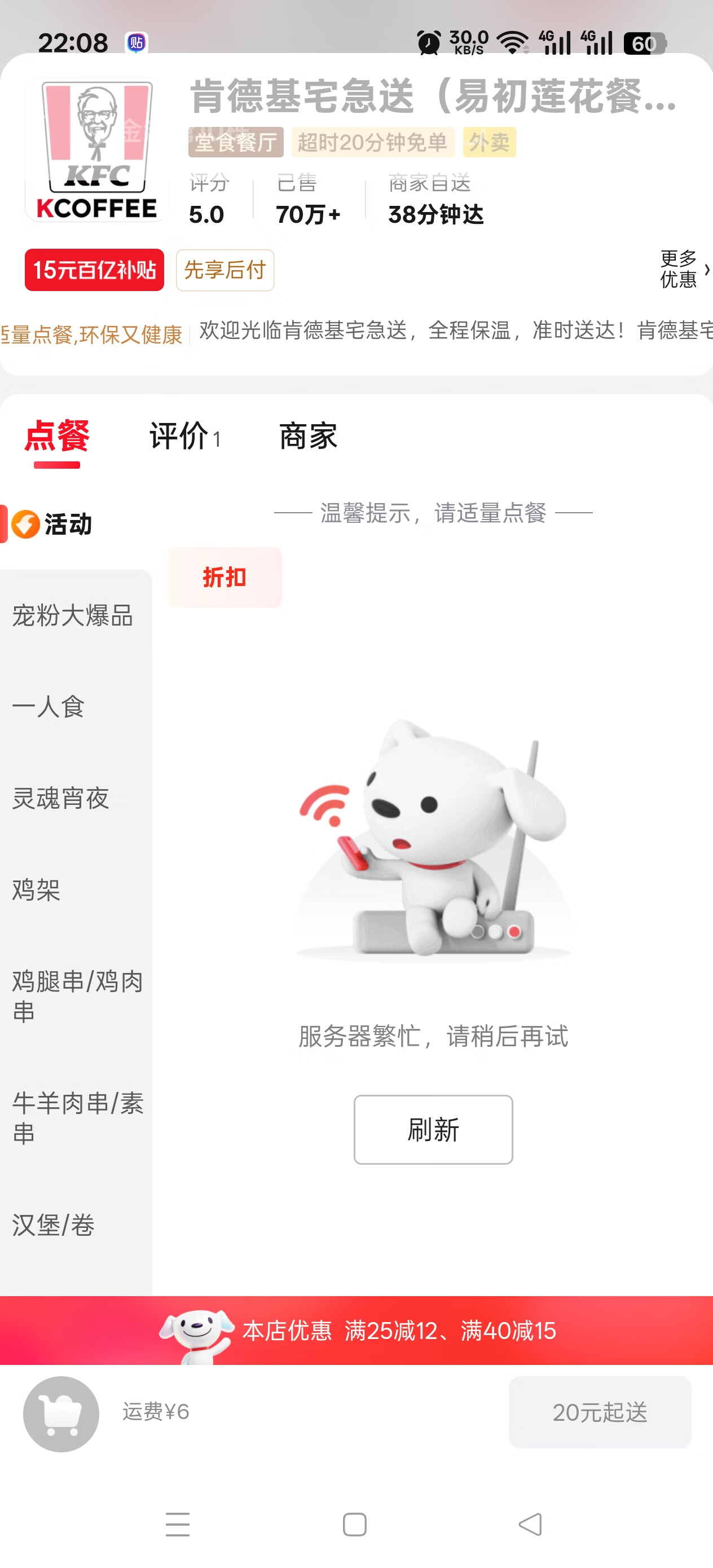Choose the 牛羊肉串/素串 category
This screenshot has height=1568, width=713.
76,1117
